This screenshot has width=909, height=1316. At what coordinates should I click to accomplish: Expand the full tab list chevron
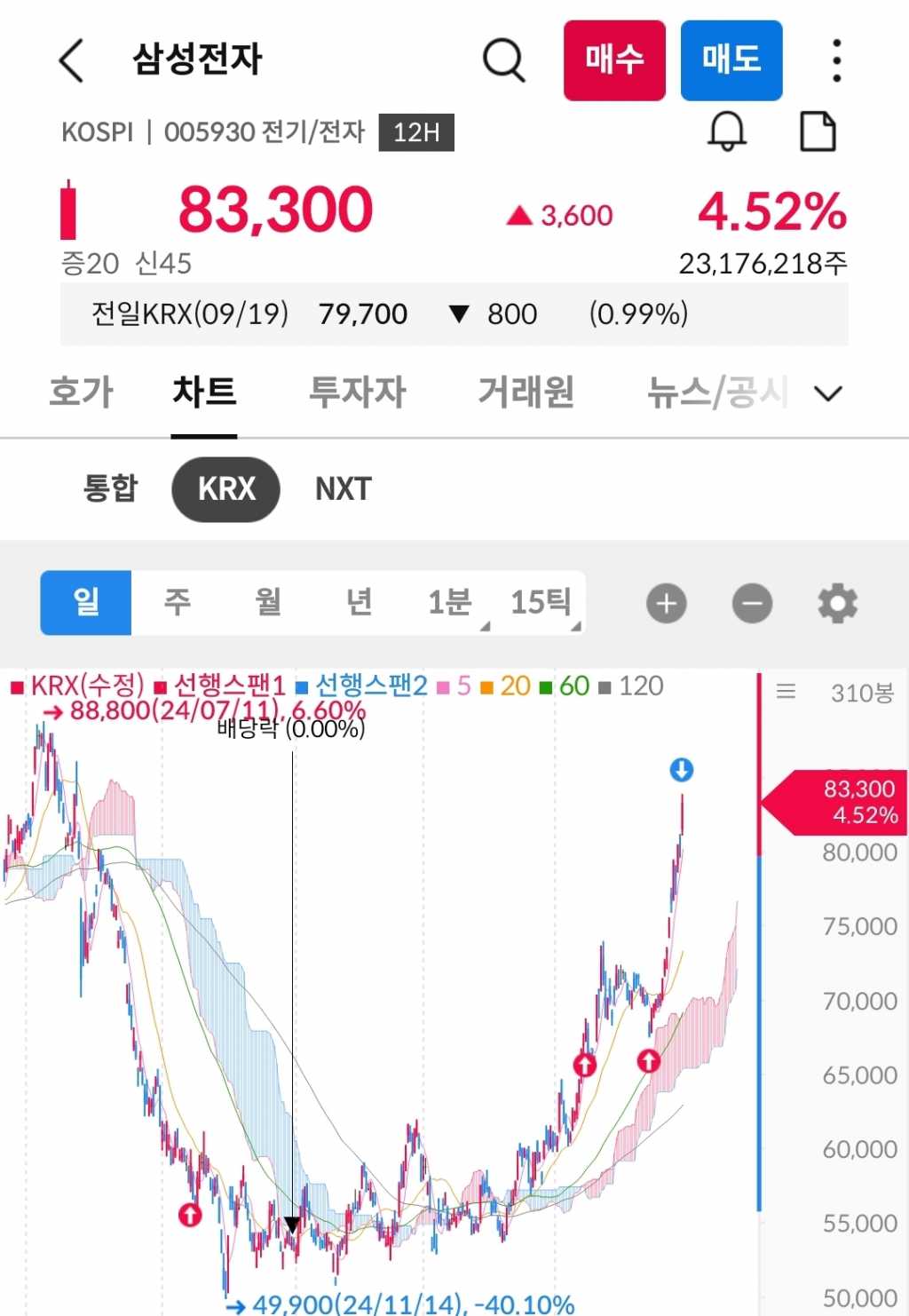pyautogui.click(x=827, y=393)
